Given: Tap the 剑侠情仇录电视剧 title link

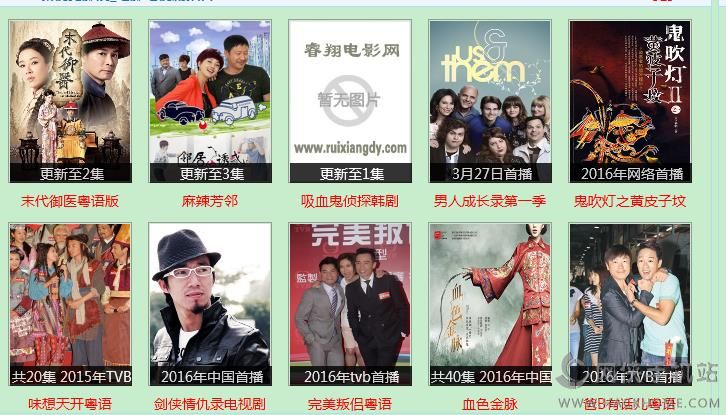Looking at the screenshot, I should click(210, 404).
